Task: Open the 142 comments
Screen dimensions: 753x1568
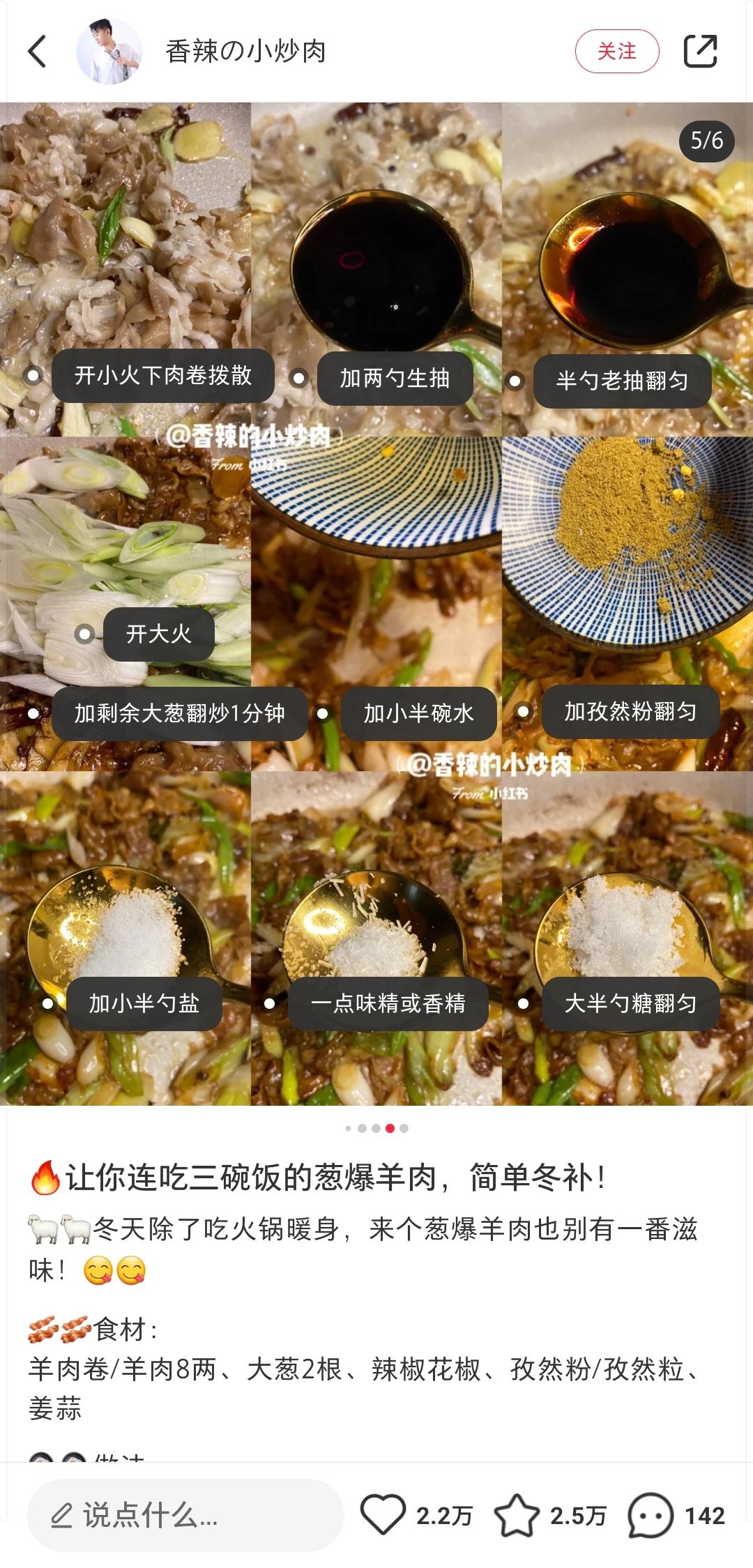Action: point(651,1514)
